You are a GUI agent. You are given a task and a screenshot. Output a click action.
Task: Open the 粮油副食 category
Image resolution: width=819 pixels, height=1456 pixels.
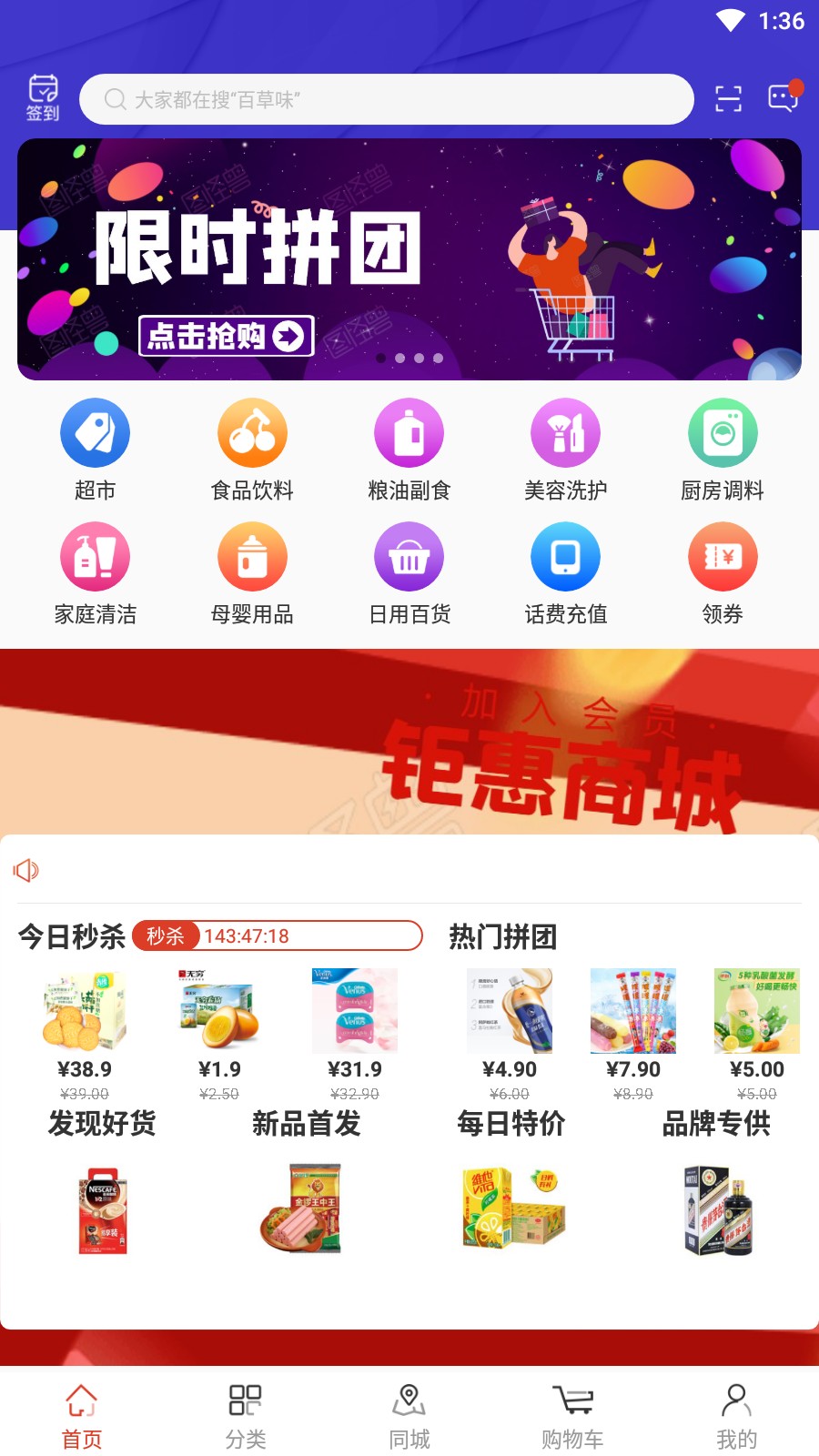pos(409,446)
